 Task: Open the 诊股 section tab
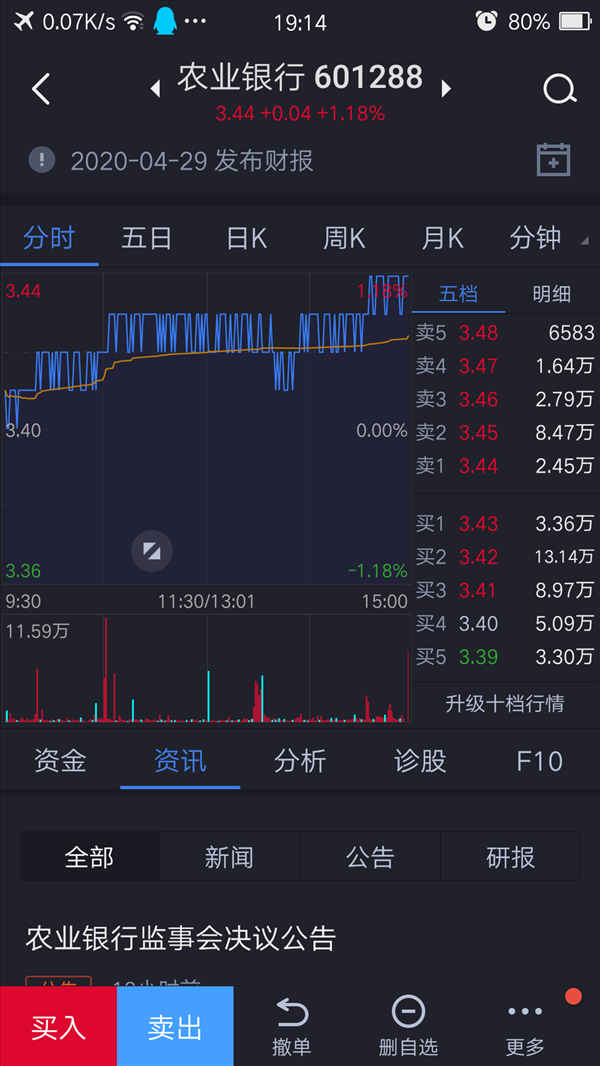[x=420, y=761]
